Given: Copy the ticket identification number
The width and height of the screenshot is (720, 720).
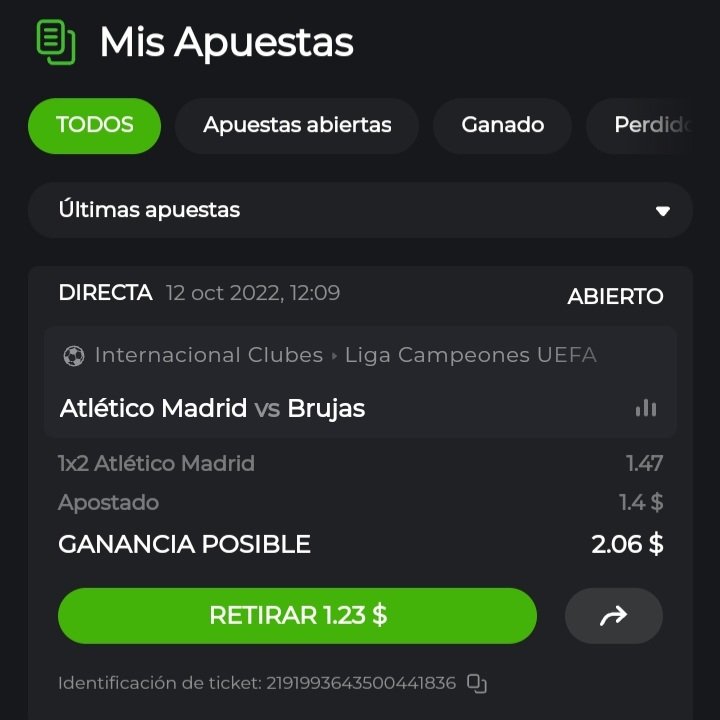Looking at the screenshot, I should click(477, 684).
